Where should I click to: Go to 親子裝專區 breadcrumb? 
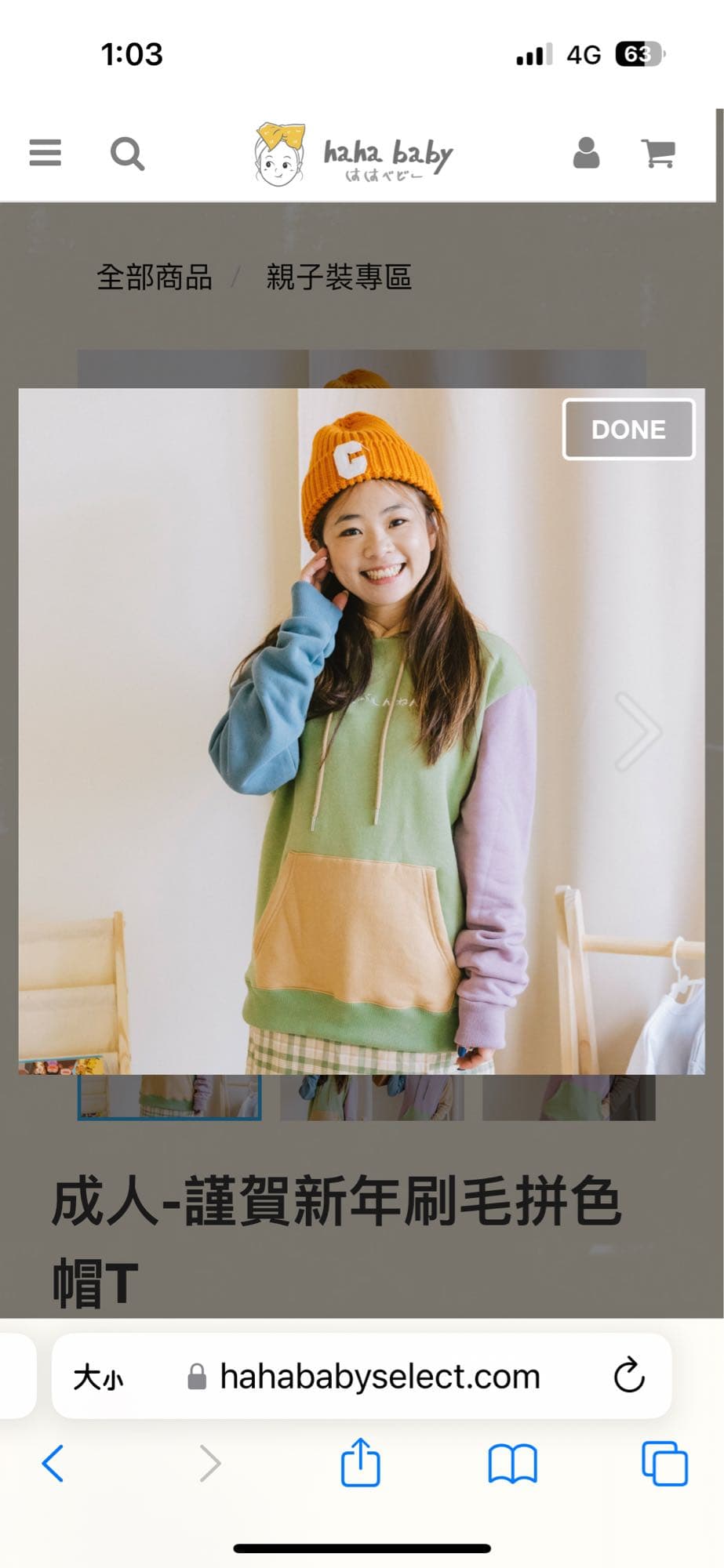tap(339, 278)
